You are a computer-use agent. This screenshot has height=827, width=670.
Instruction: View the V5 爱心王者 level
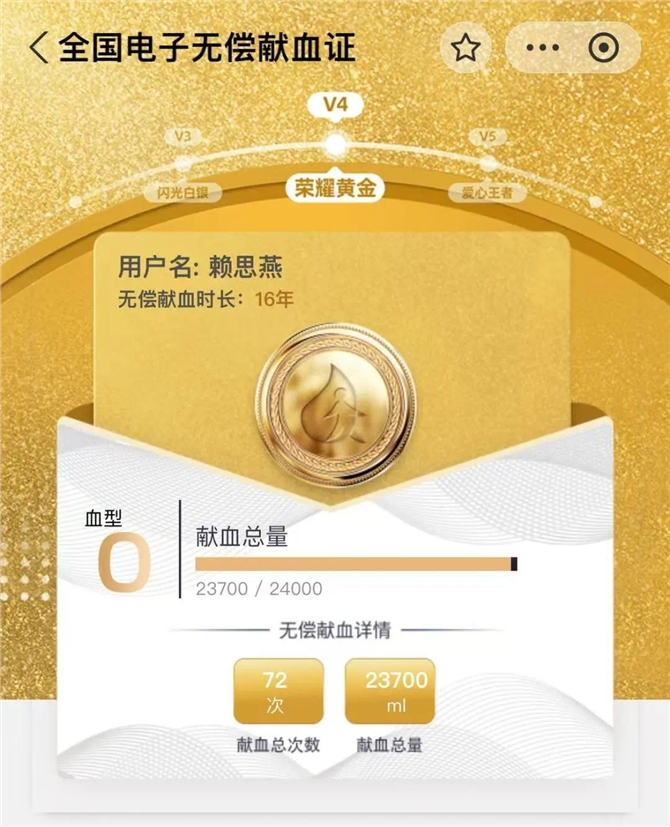tap(486, 164)
